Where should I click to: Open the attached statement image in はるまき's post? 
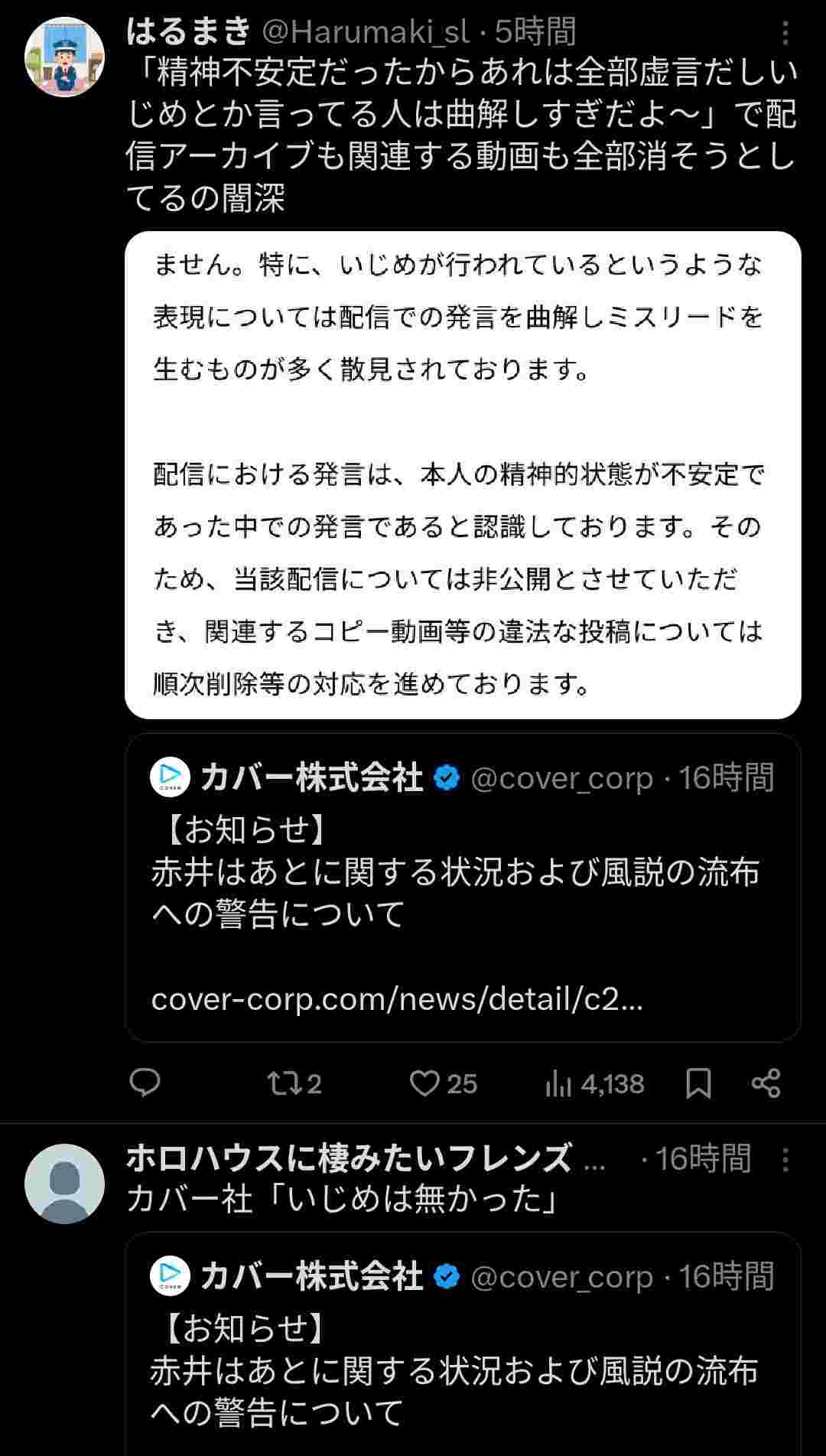tap(463, 474)
